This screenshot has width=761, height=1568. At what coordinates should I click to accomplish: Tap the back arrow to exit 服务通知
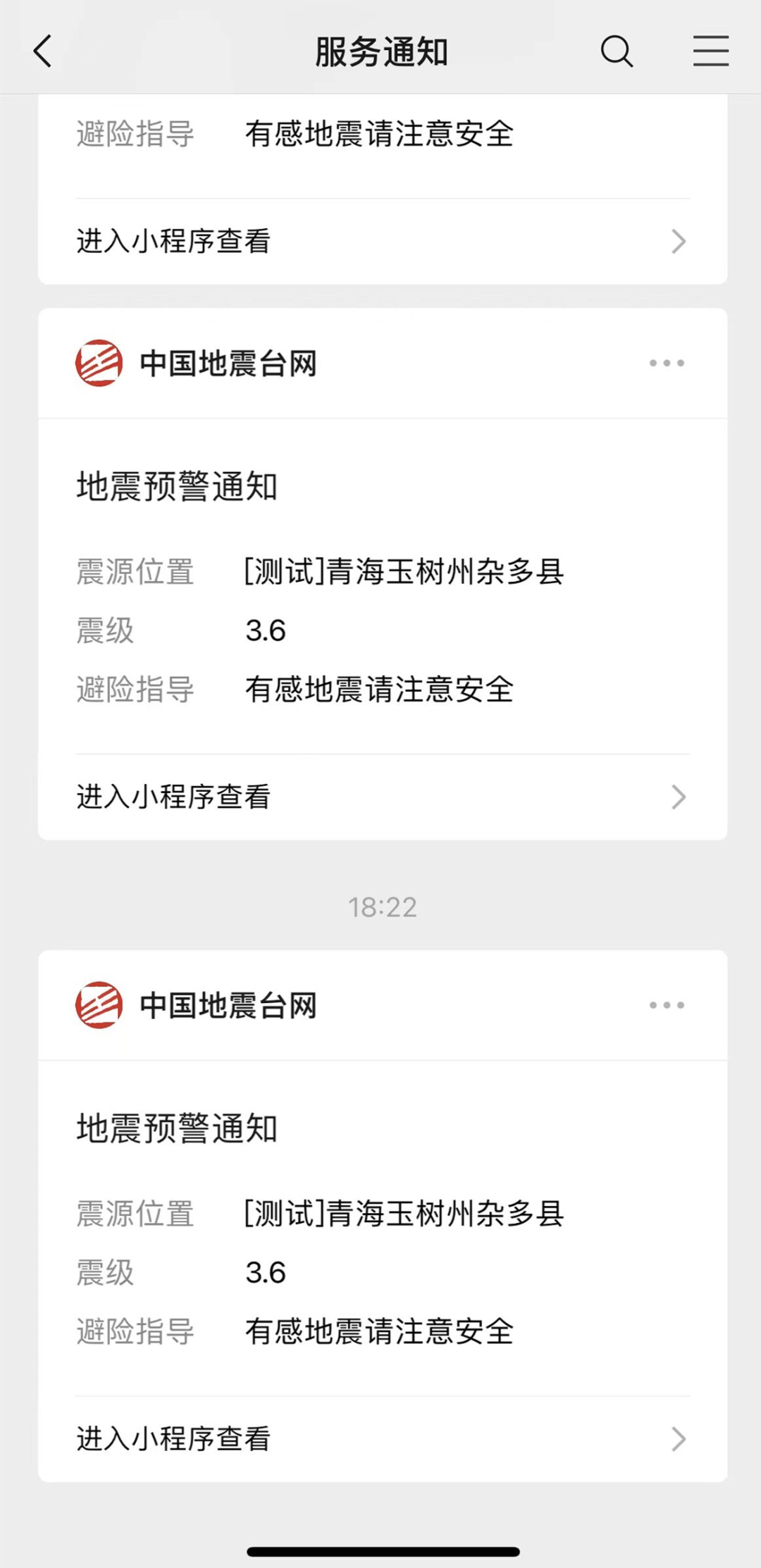[42, 51]
